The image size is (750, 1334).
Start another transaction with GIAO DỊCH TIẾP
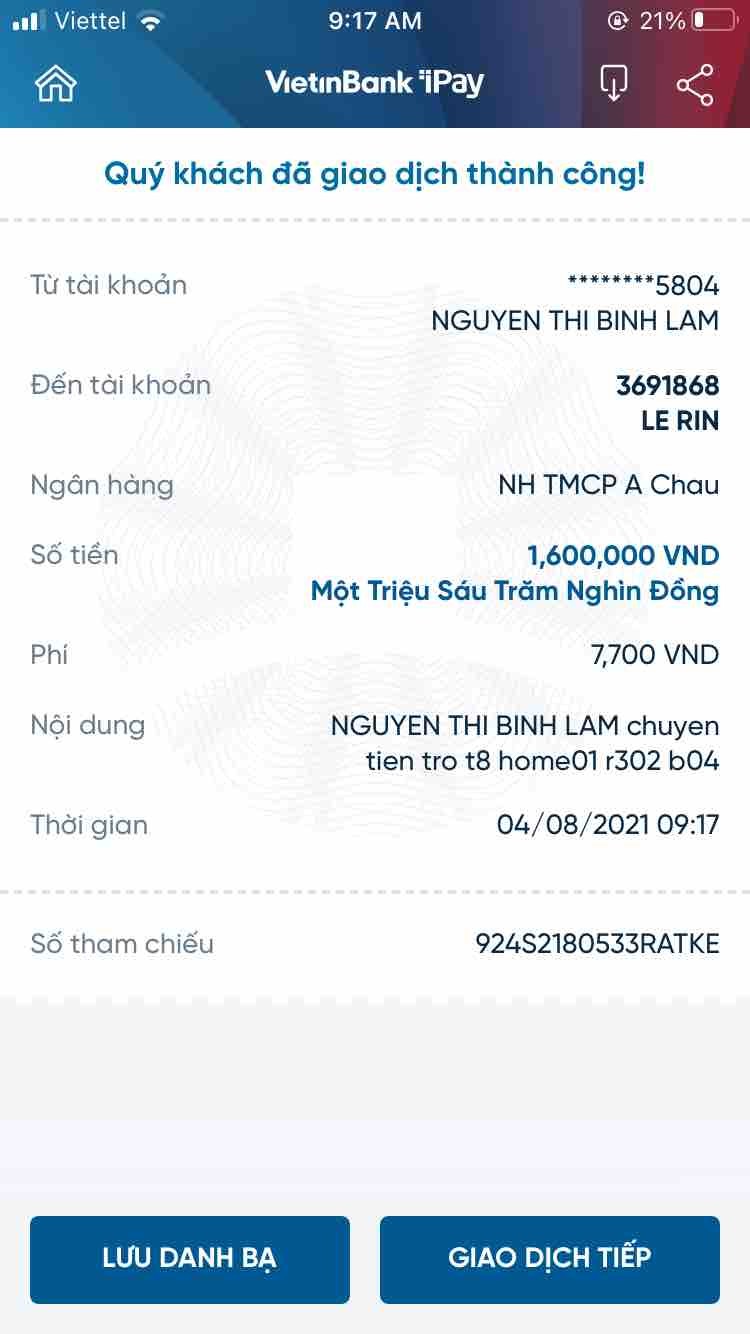[x=550, y=1259]
